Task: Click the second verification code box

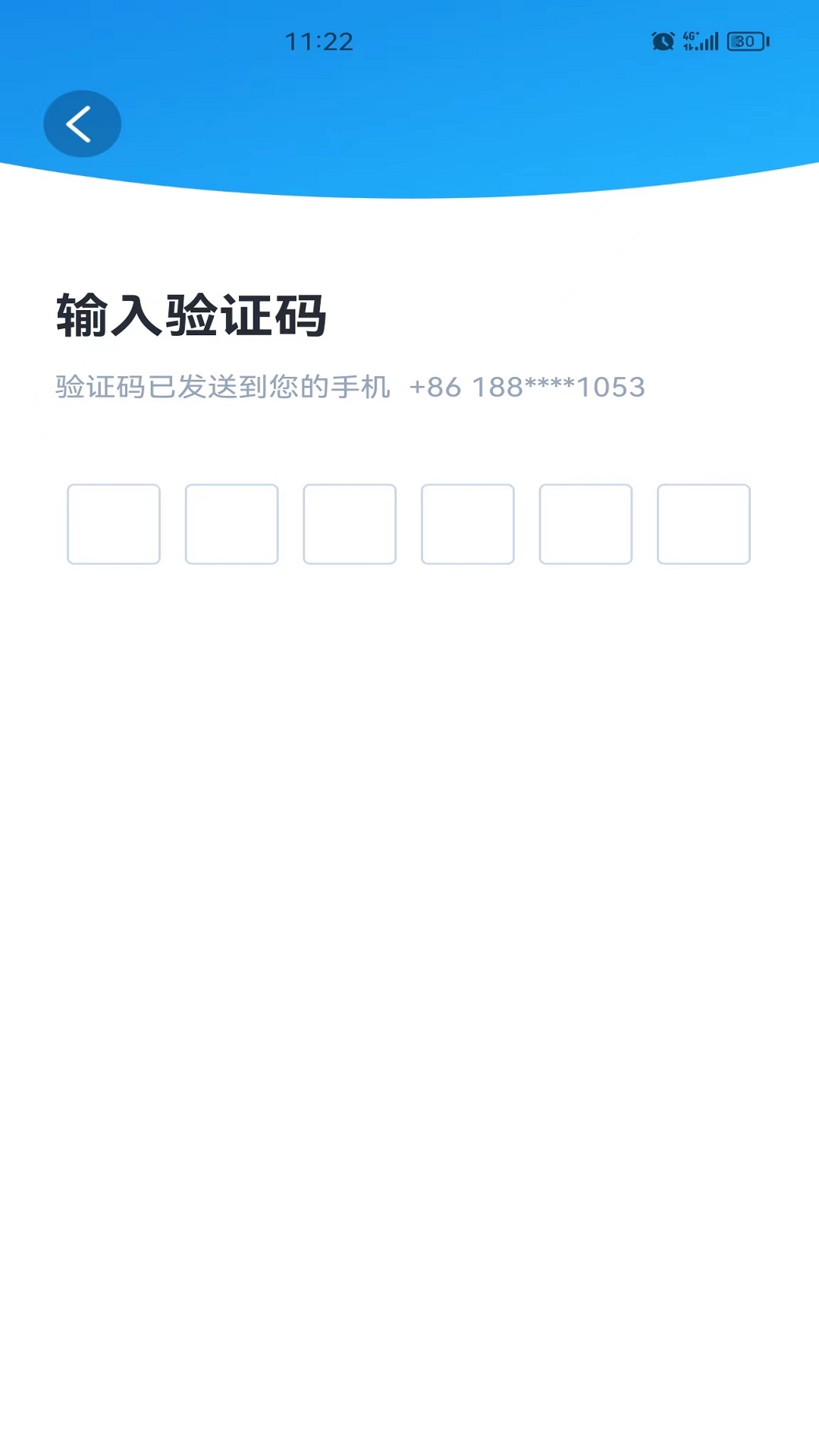Action: tap(231, 525)
